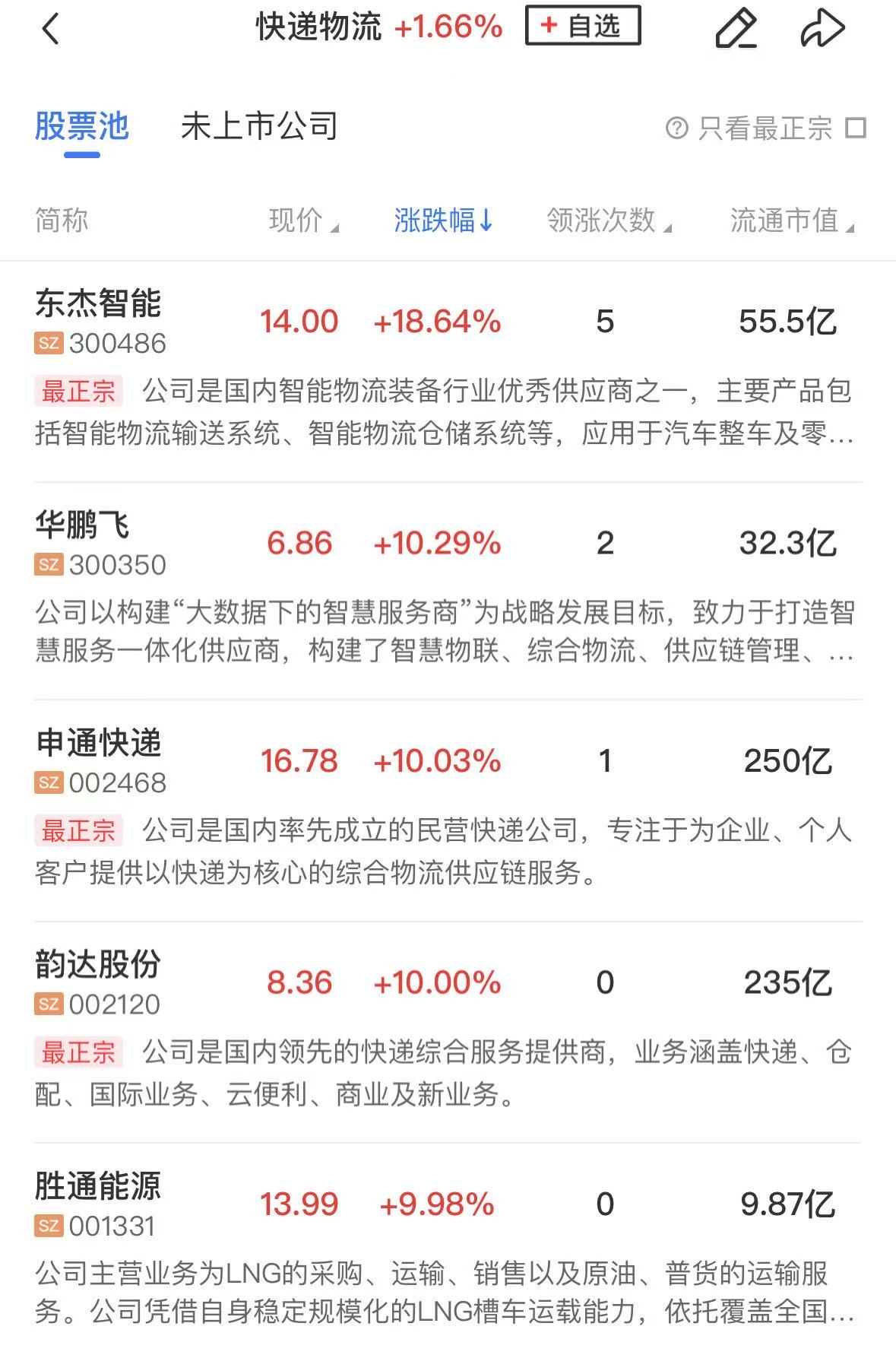Screen dimensions: 896x1355
Task: Switch to the 未上市公司 tab
Action: point(259,127)
